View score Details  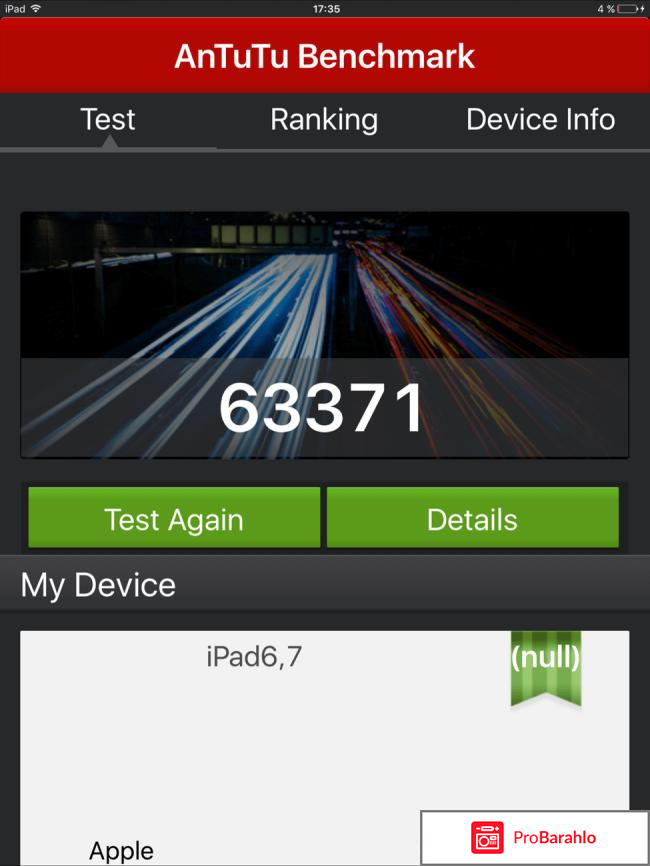(x=472, y=519)
